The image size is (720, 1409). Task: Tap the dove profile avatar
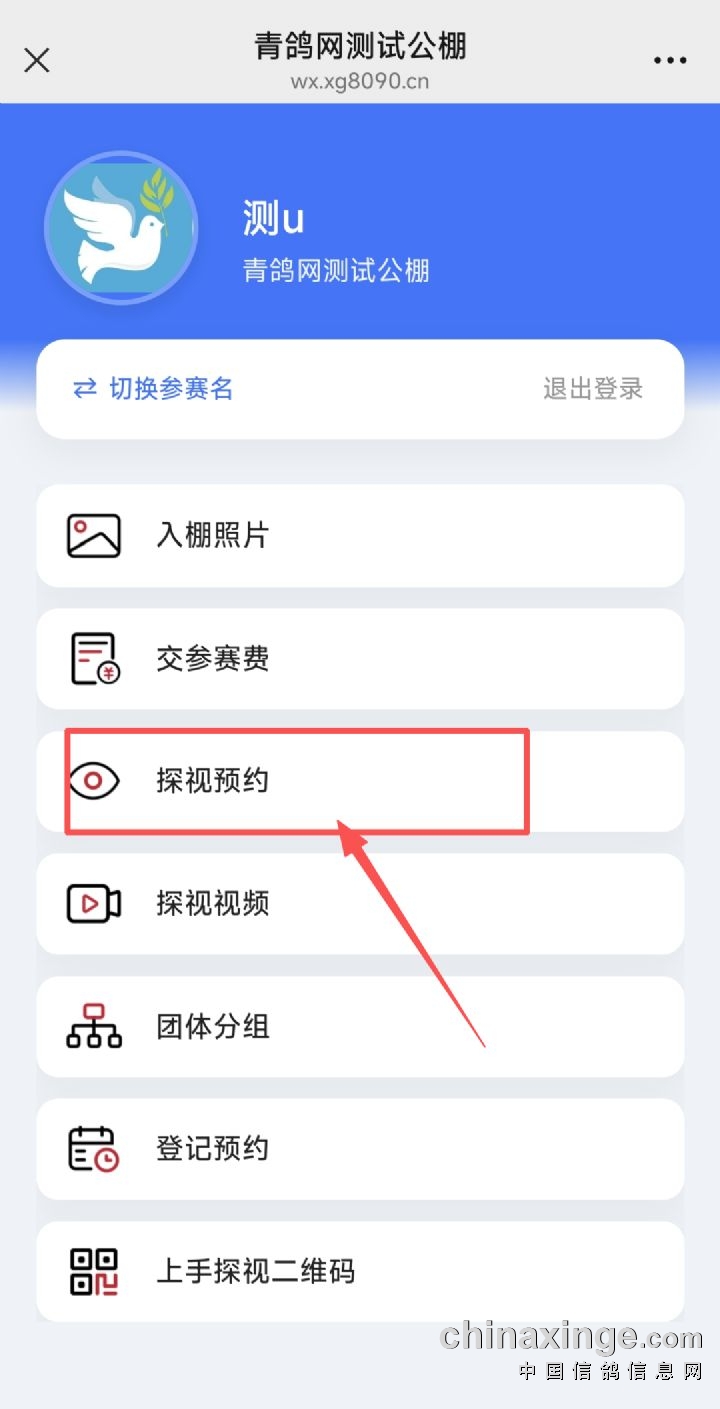click(x=121, y=229)
